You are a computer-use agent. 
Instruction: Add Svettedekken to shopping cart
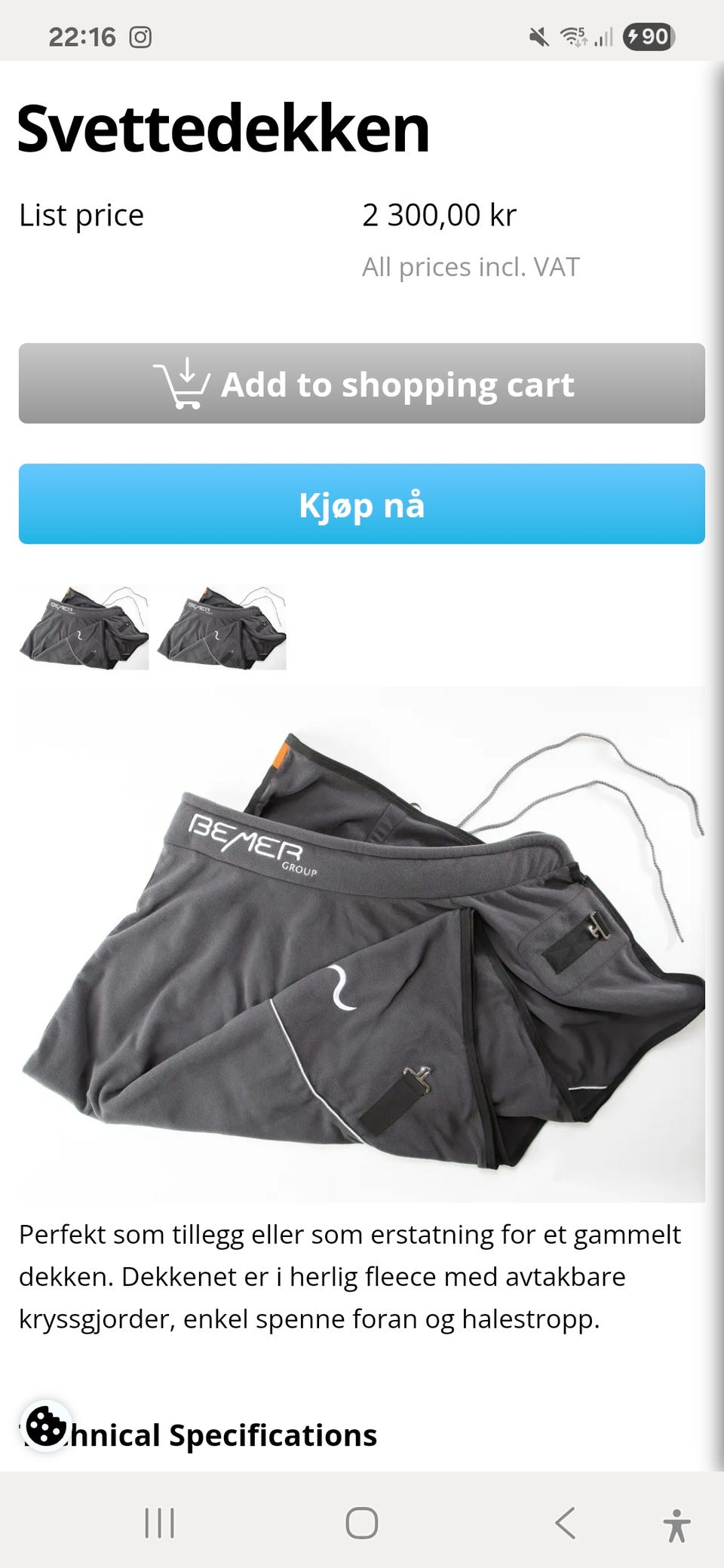point(362,383)
